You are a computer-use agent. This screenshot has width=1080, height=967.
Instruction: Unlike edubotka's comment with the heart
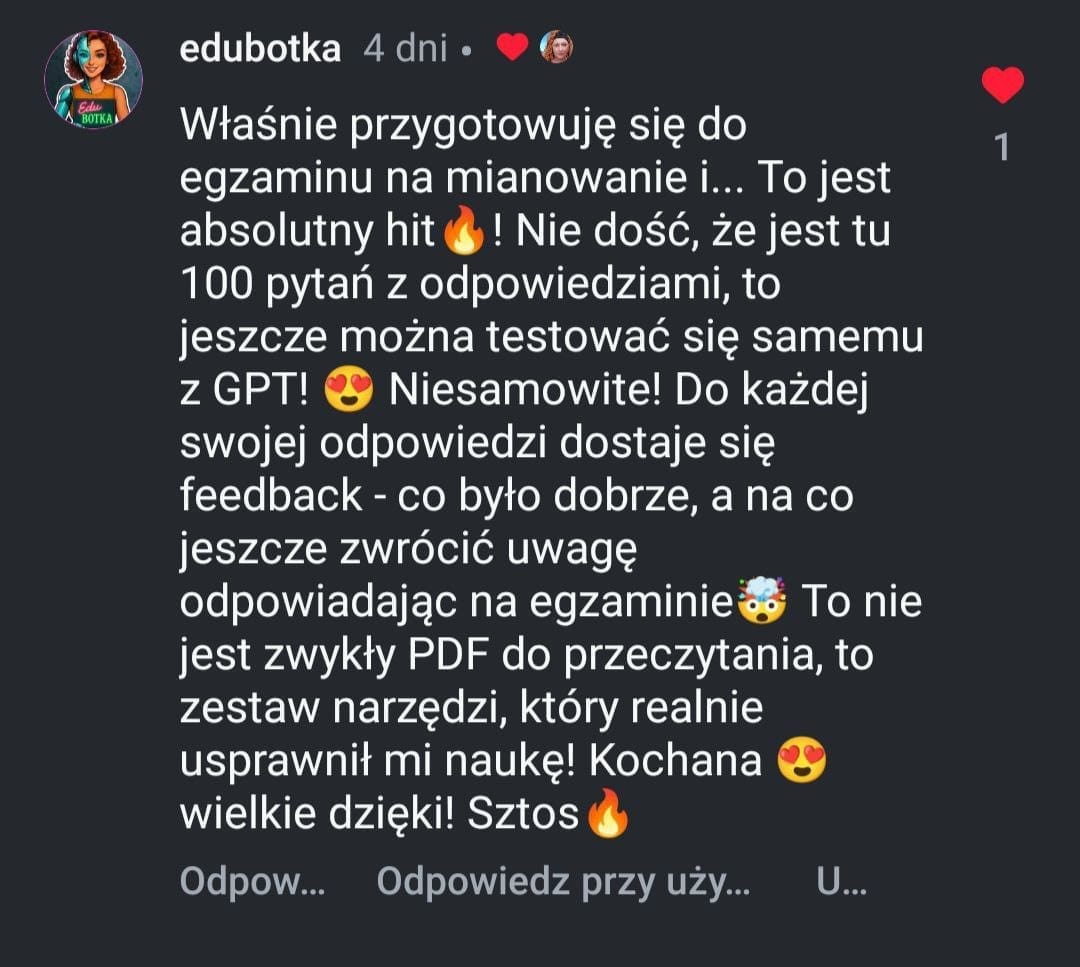tap(1002, 86)
